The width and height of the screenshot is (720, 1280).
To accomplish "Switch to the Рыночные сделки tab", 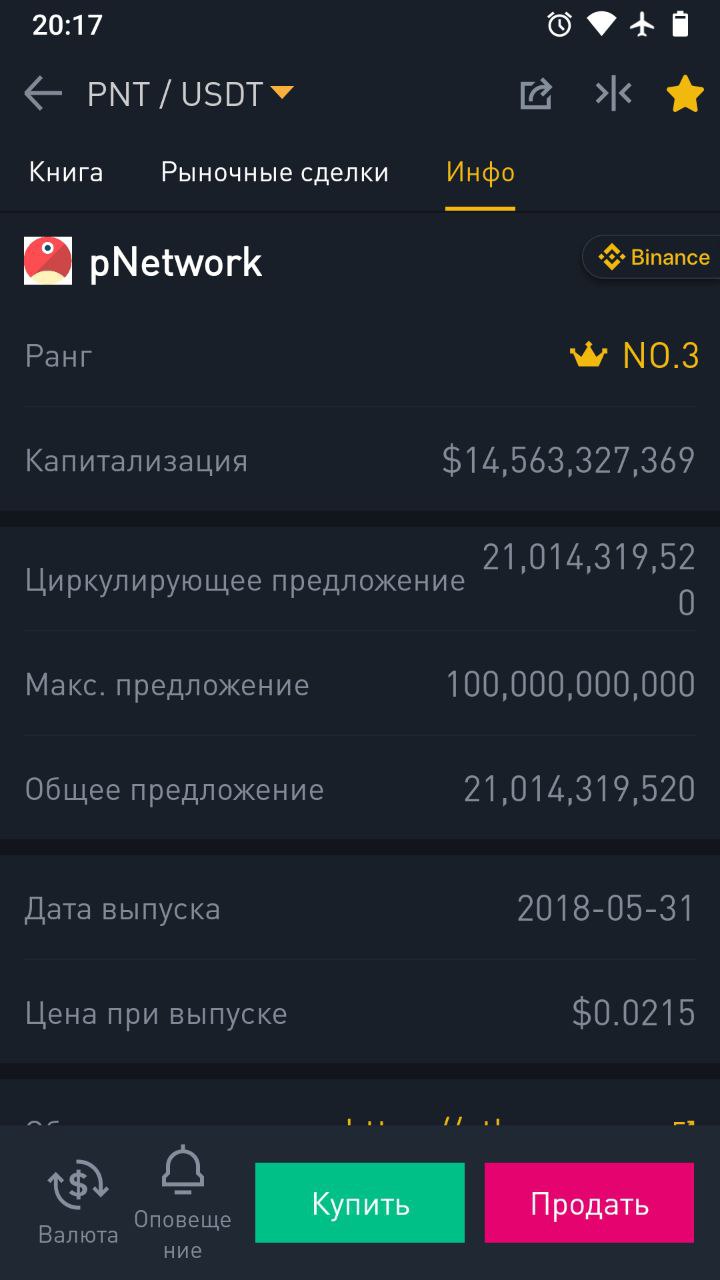I will click(x=275, y=172).
